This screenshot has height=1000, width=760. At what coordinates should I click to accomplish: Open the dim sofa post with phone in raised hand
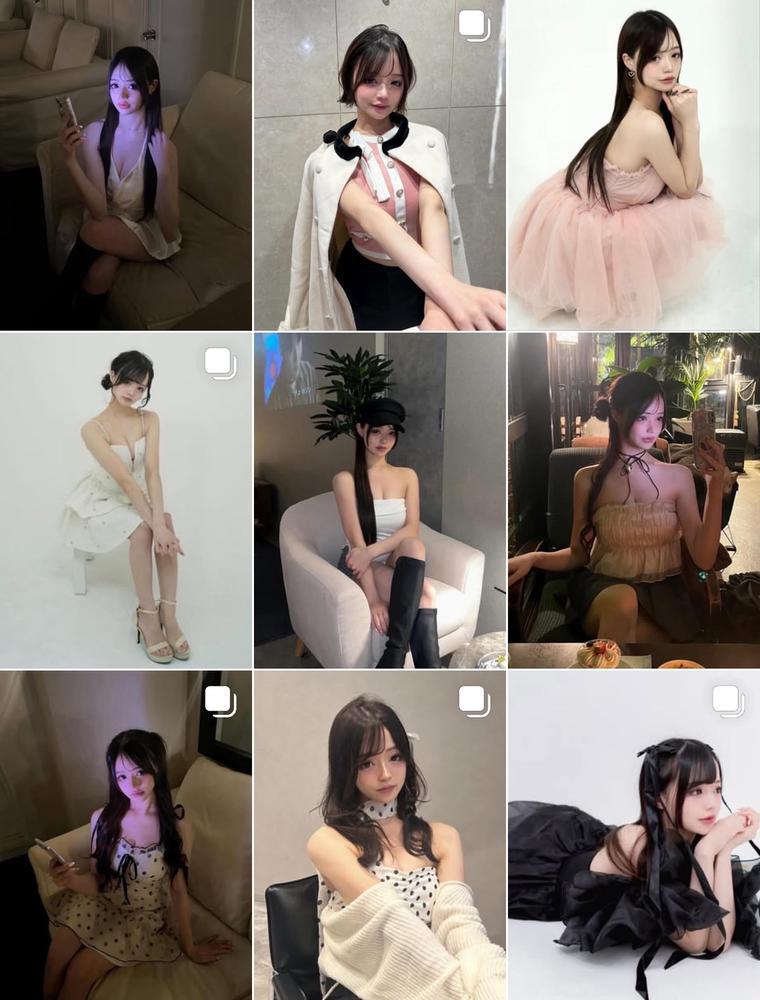pos(125,165)
